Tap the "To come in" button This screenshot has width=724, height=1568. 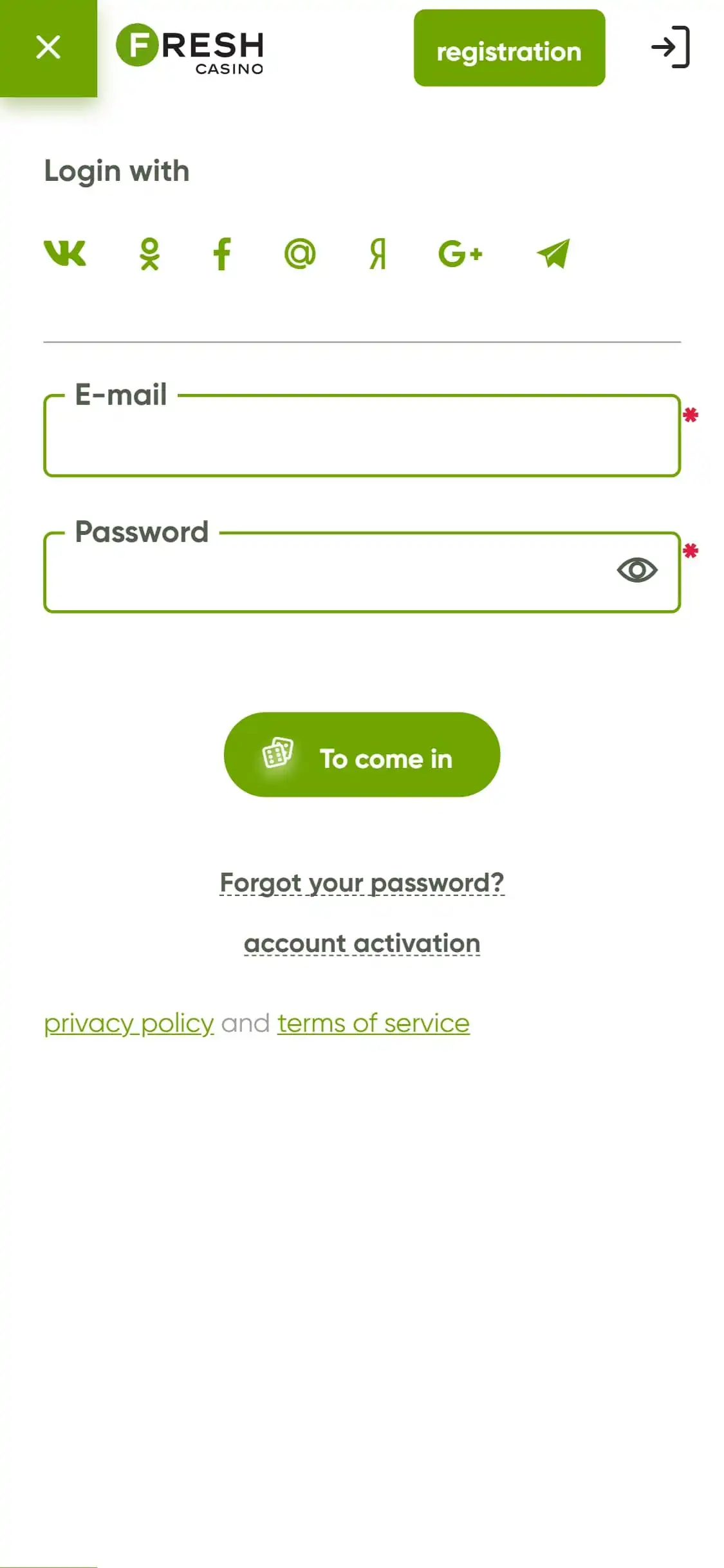[362, 754]
